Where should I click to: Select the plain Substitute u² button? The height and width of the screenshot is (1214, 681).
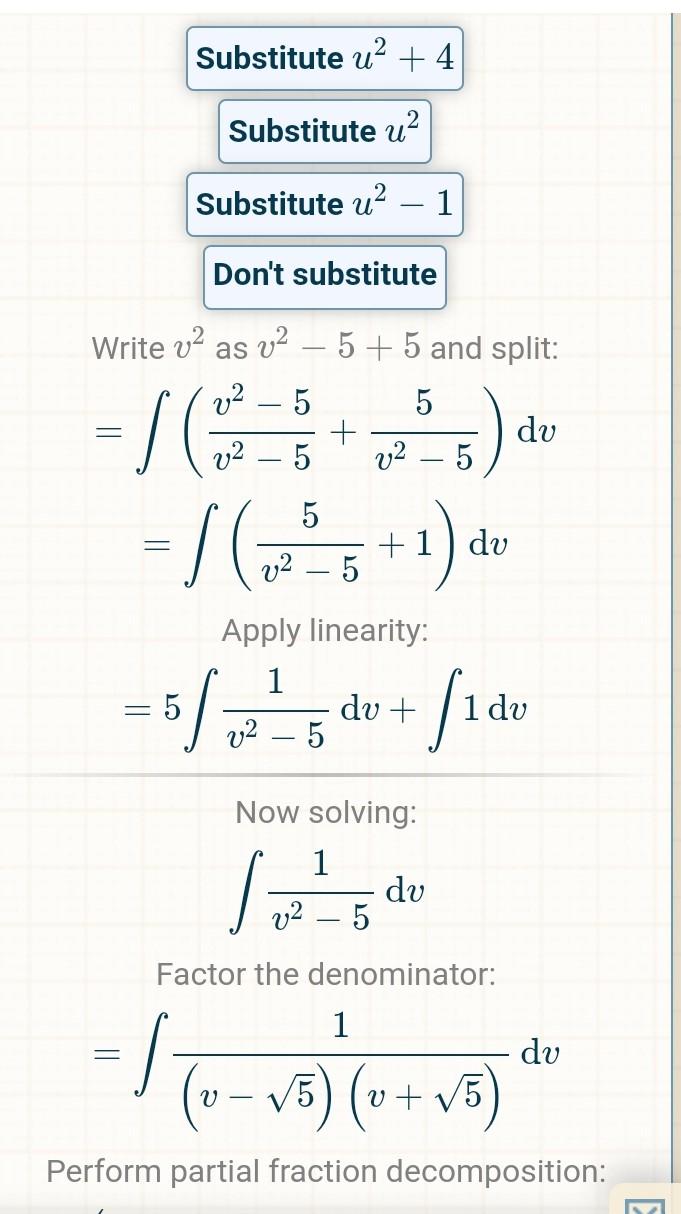[324, 131]
